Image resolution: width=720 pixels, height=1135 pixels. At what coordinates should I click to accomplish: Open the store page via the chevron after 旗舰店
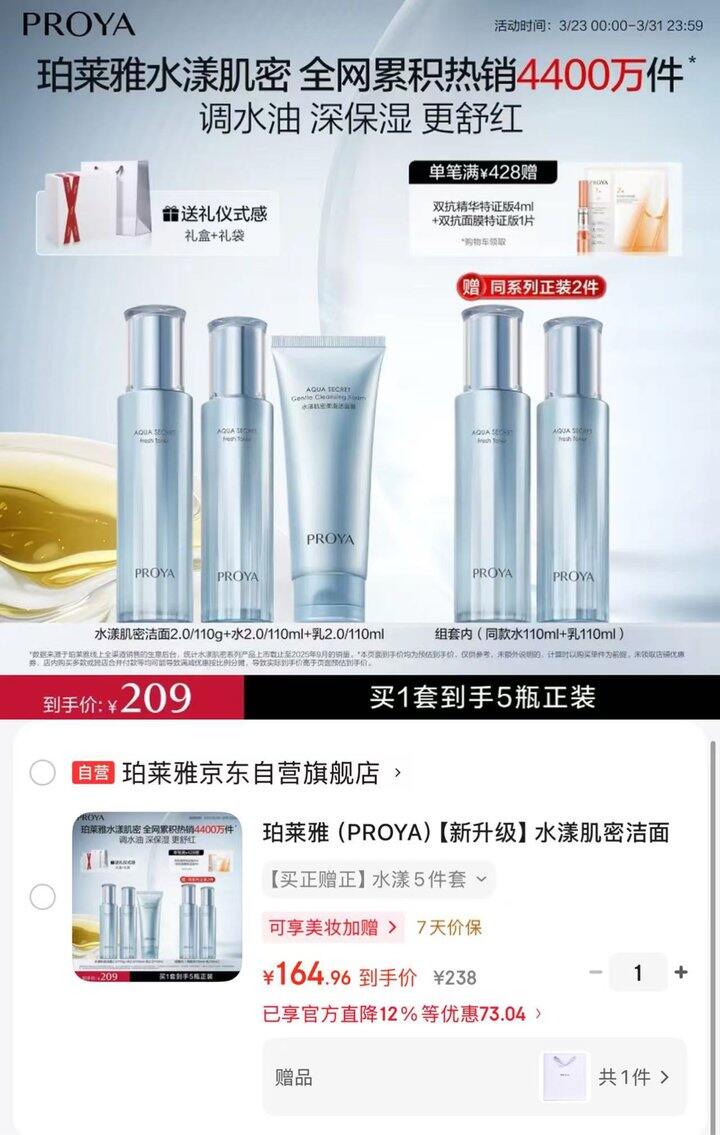coord(396,770)
